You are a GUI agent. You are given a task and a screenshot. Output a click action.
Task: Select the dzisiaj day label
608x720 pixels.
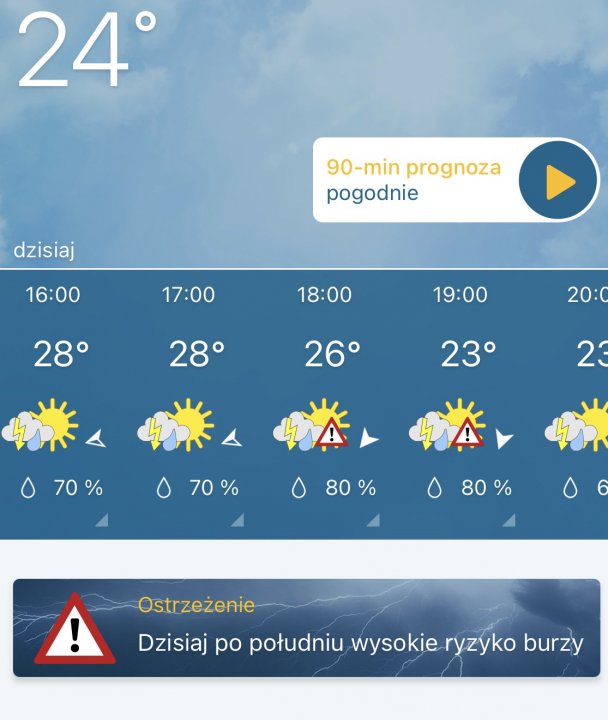click(45, 250)
